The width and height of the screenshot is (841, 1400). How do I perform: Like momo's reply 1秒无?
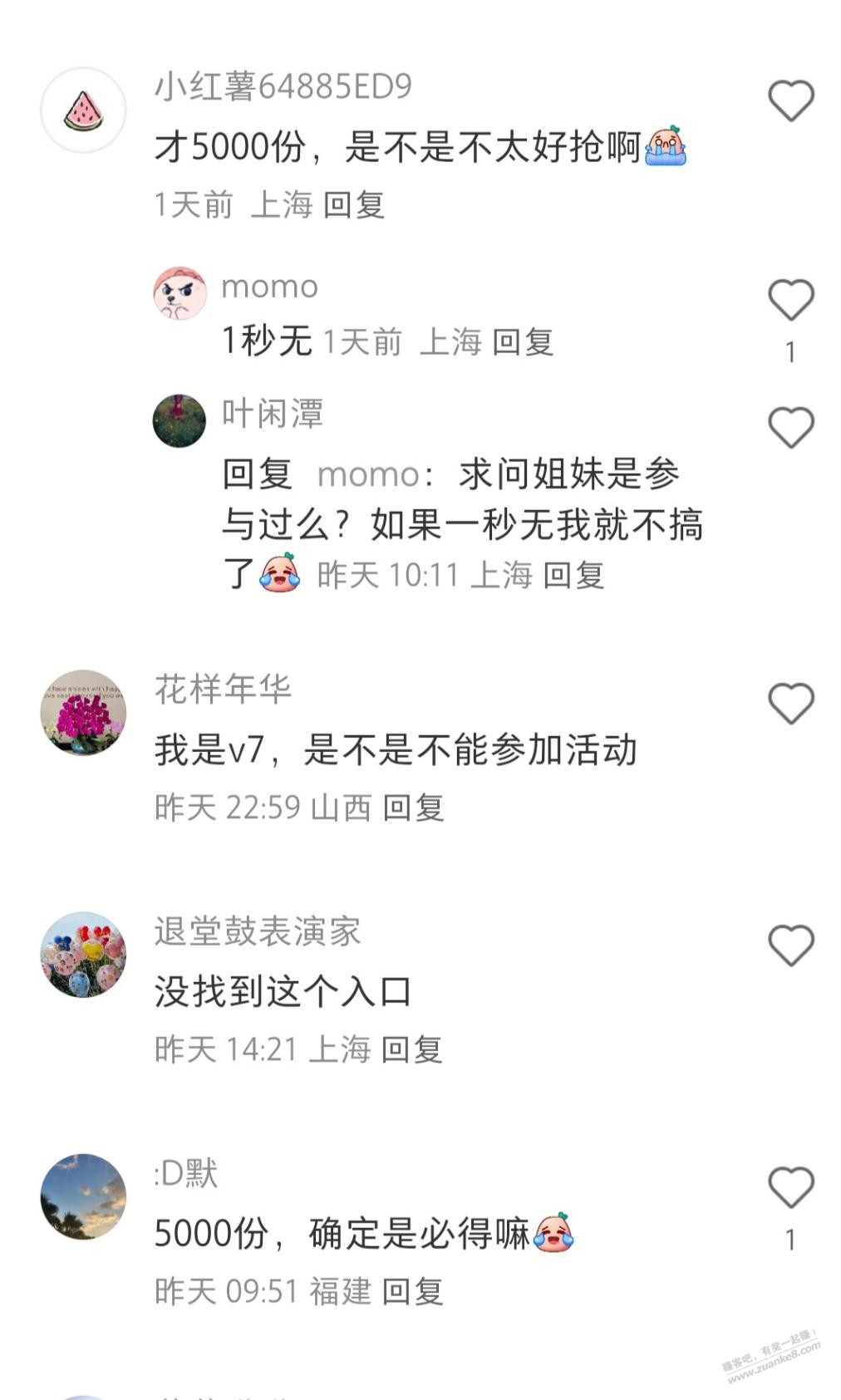(790, 299)
